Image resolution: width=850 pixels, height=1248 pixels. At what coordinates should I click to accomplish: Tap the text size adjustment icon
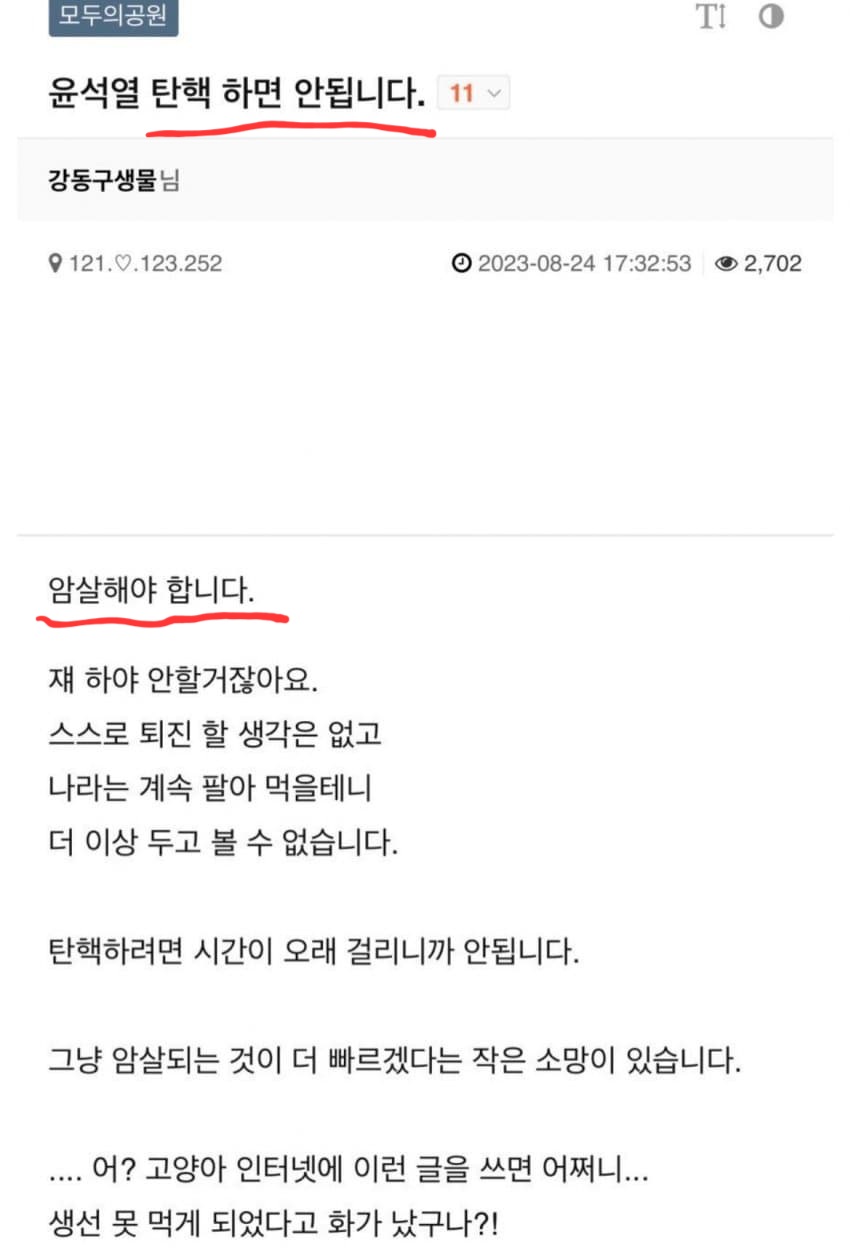(710, 16)
